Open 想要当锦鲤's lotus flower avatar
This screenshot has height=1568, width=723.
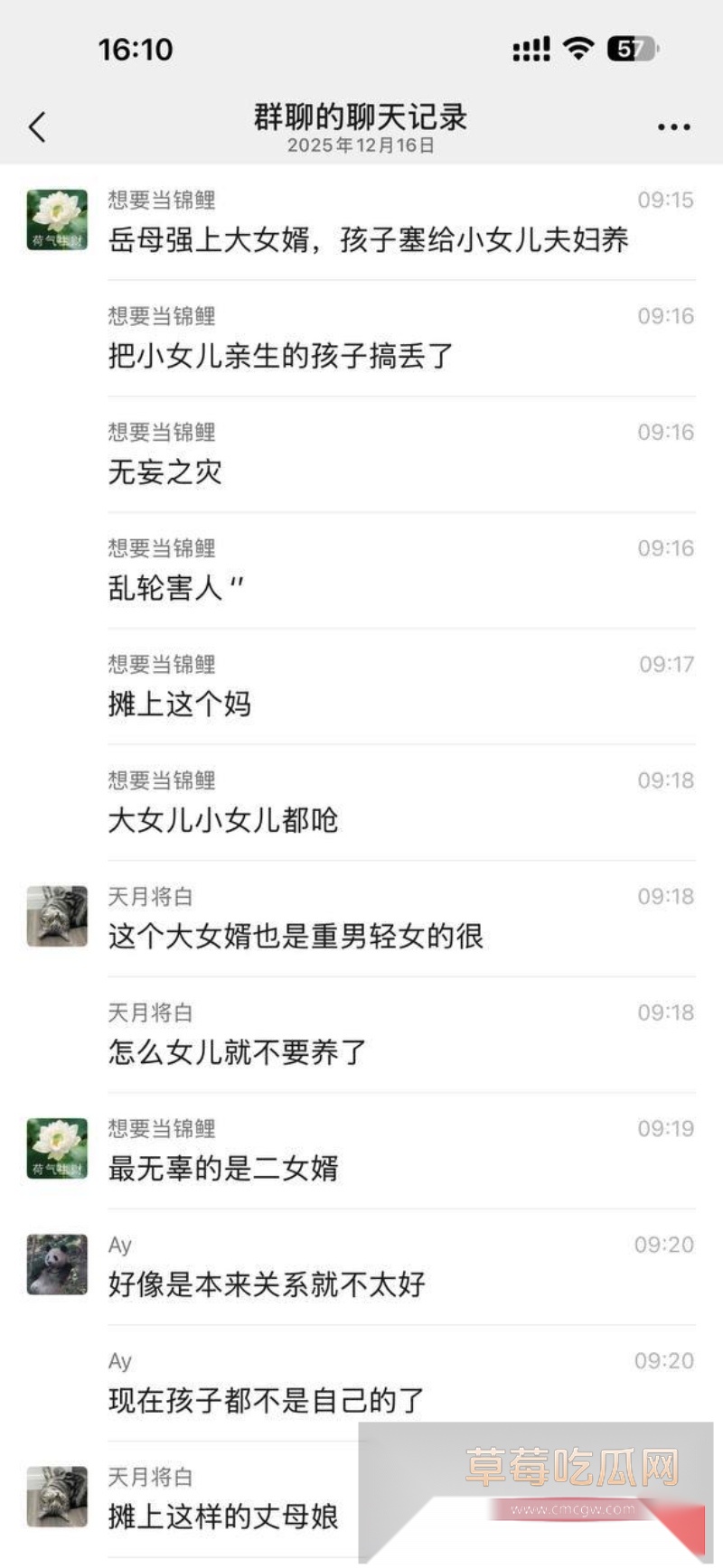click(56, 219)
